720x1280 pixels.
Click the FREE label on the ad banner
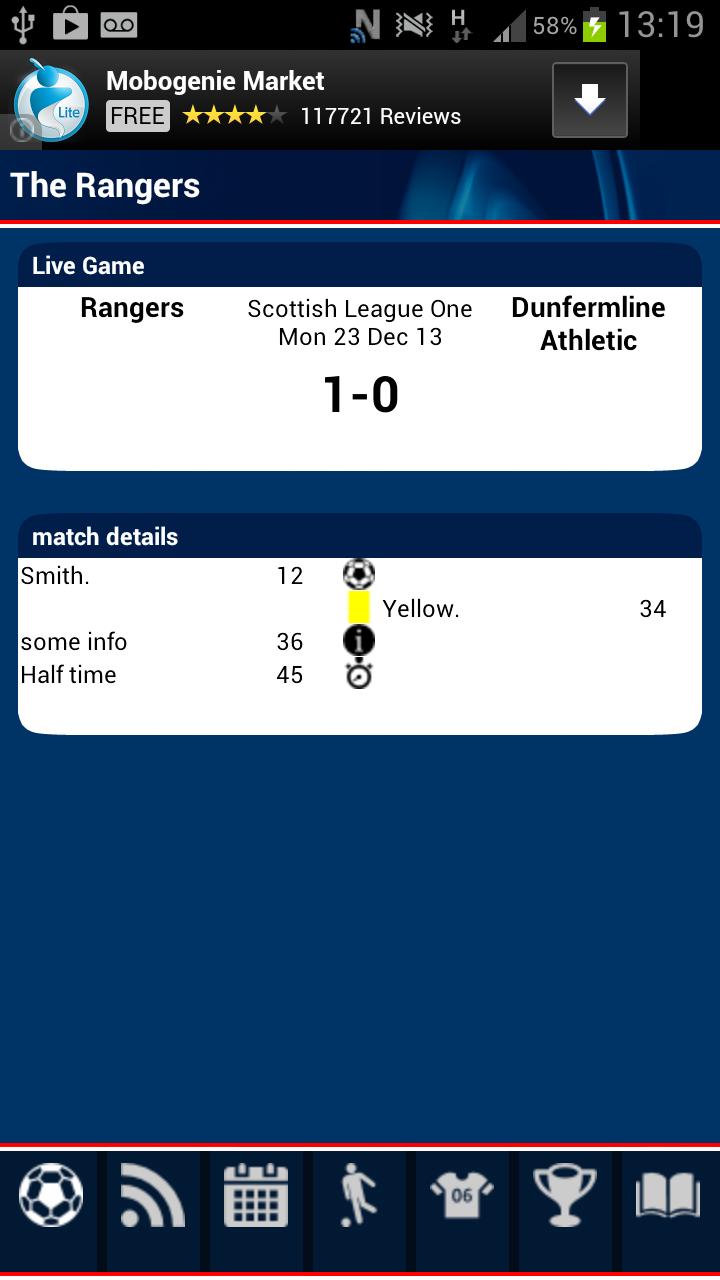pos(136,116)
